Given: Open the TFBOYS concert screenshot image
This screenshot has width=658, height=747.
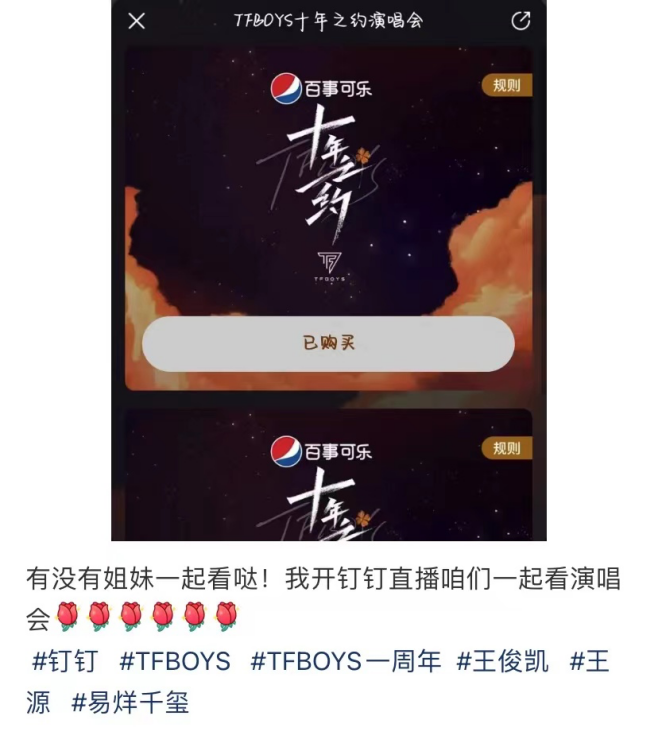Looking at the screenshot, I should click(328, 270).
